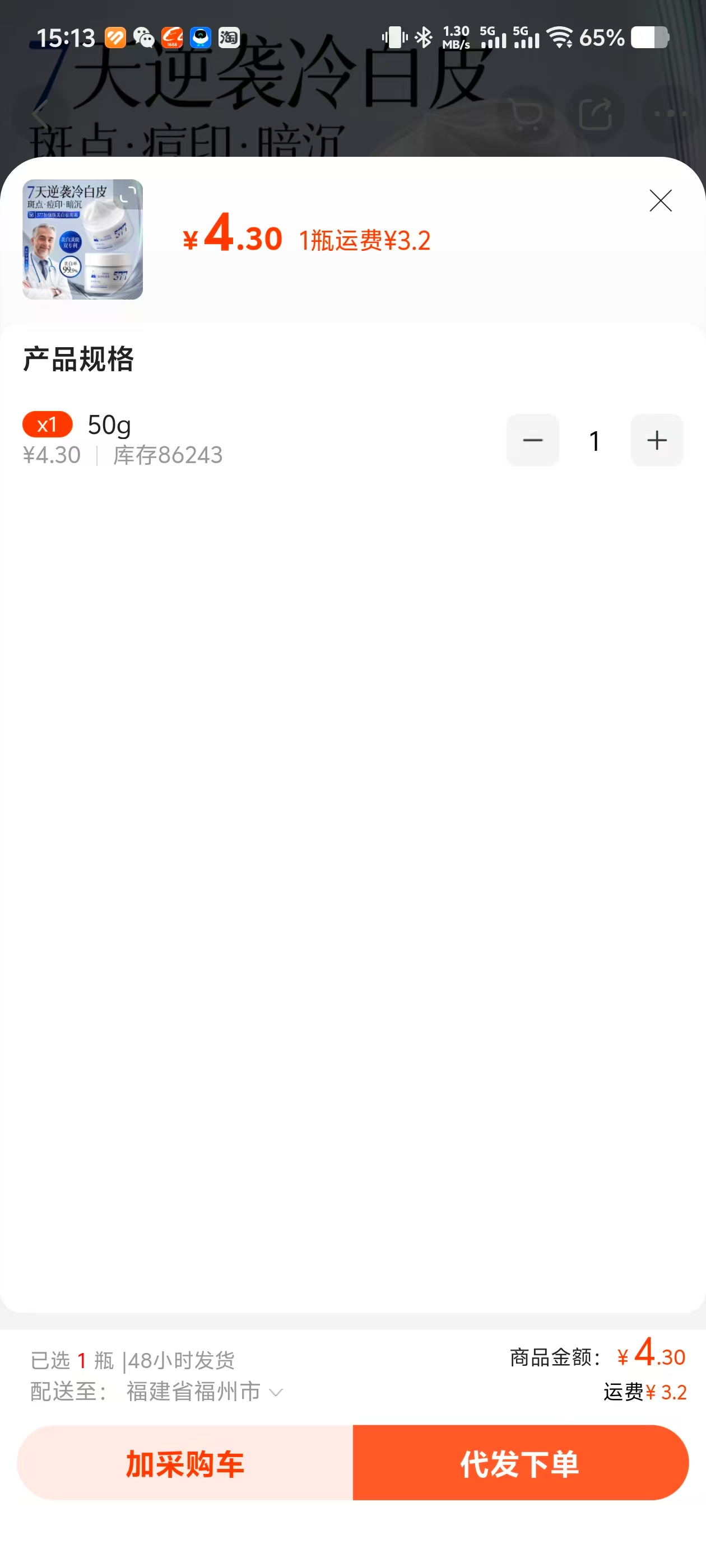The image size is (706, 1568).
Task: Close the product specification sheet
Action: 660,200
